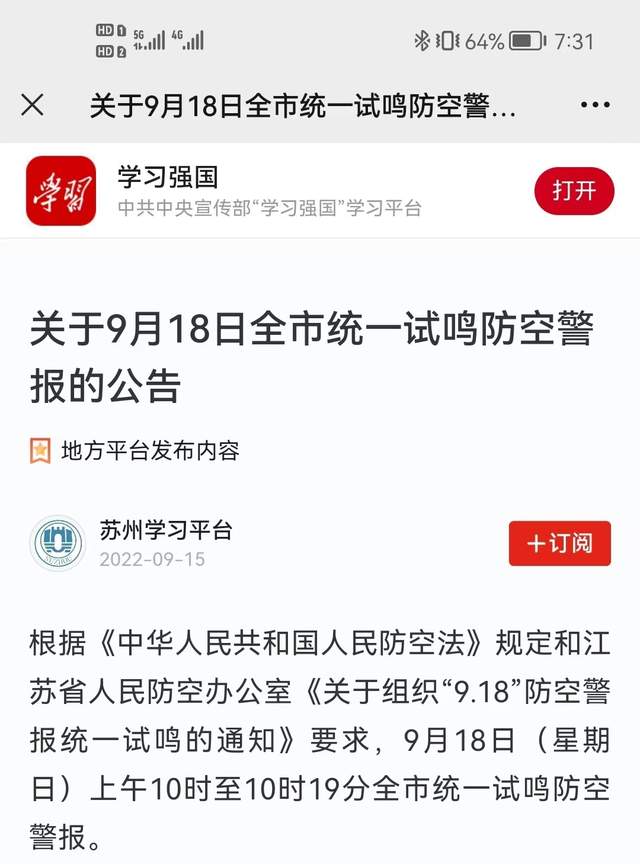Close the article page with X
The height and width of the screenshot is (864, 640).
tap(32, 104)
